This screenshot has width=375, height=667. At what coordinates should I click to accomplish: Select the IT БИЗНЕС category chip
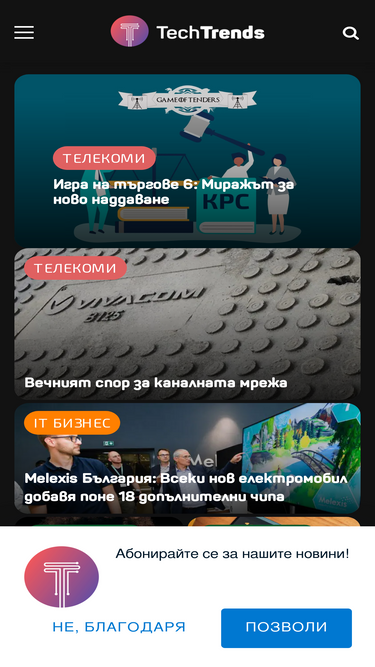(72, 423)
